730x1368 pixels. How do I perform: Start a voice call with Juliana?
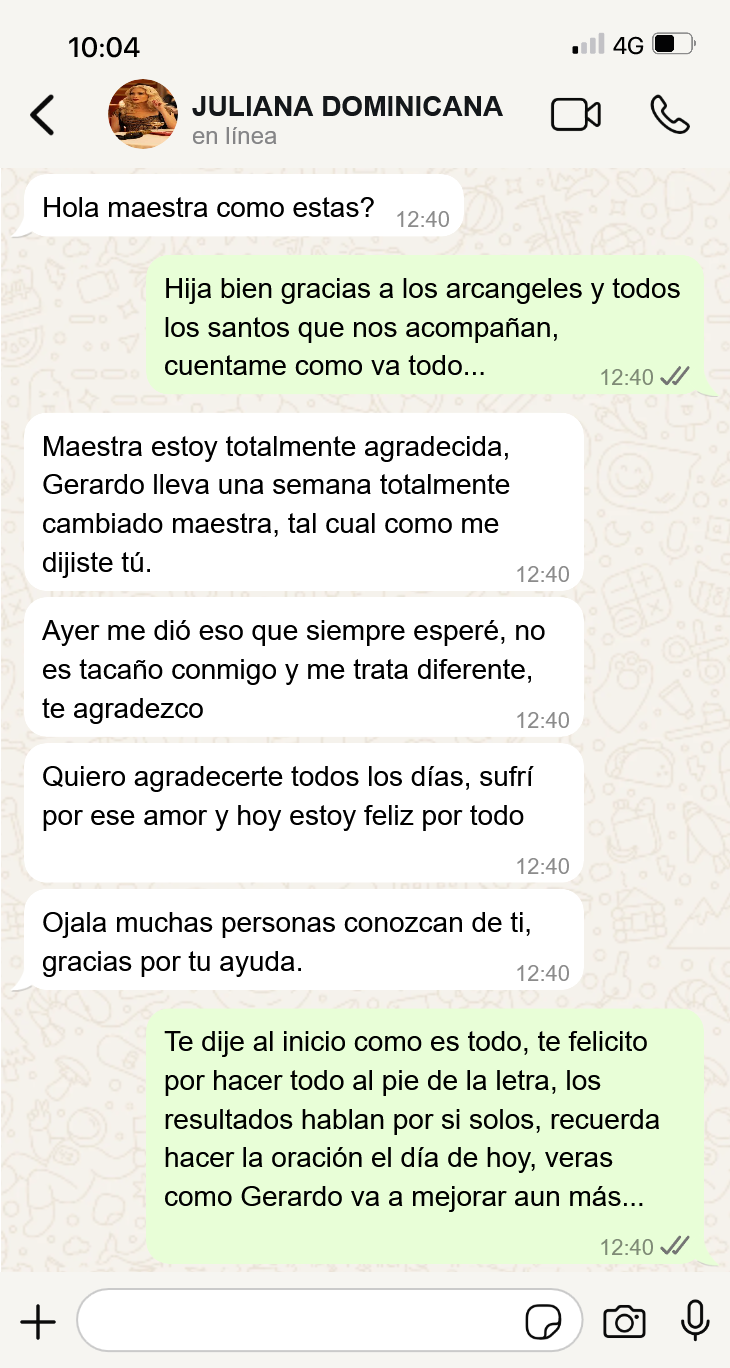pyautogui.click(x=669, y=115)
